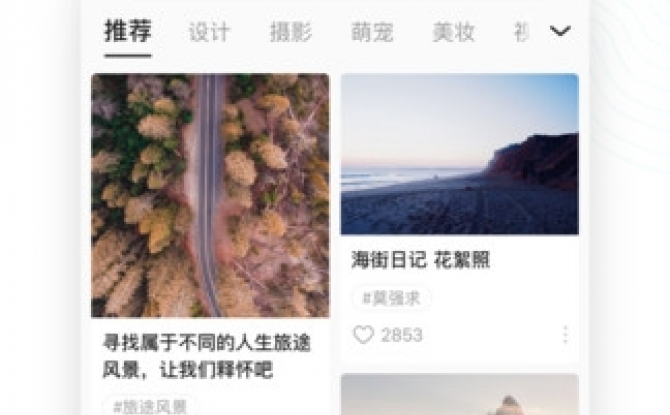The image size is (670, 415).
Task: Open the 海街日记 花絮照 post
Action: pos(459,154)
